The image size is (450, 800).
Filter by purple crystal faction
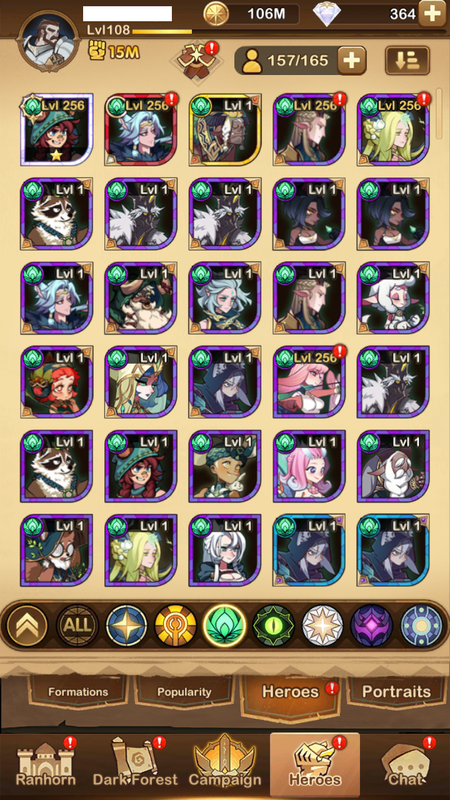[x=372, y=625]
